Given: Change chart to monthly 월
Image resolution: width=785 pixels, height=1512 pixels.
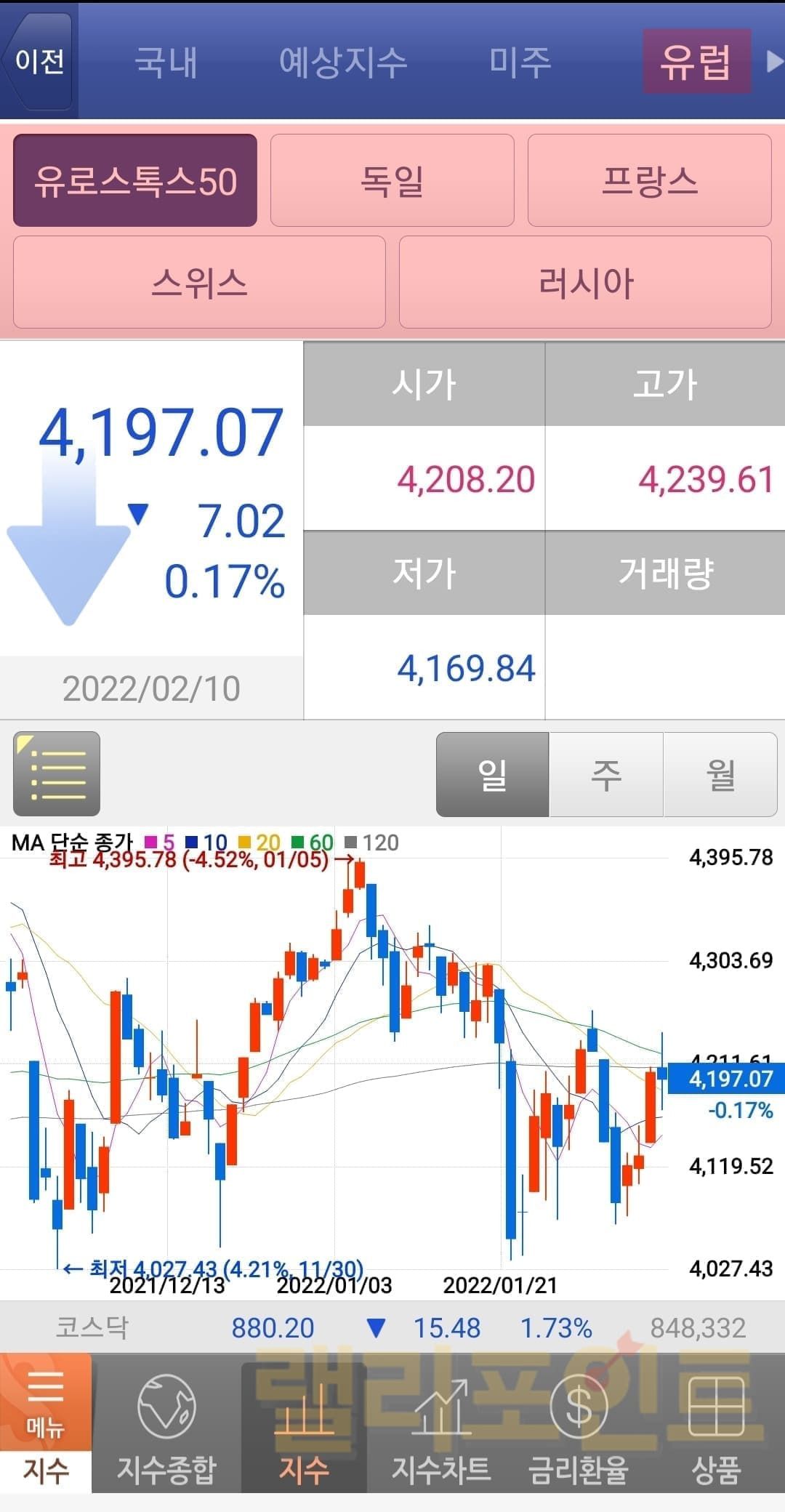Looking at the screenshot, I should (720, 774).
